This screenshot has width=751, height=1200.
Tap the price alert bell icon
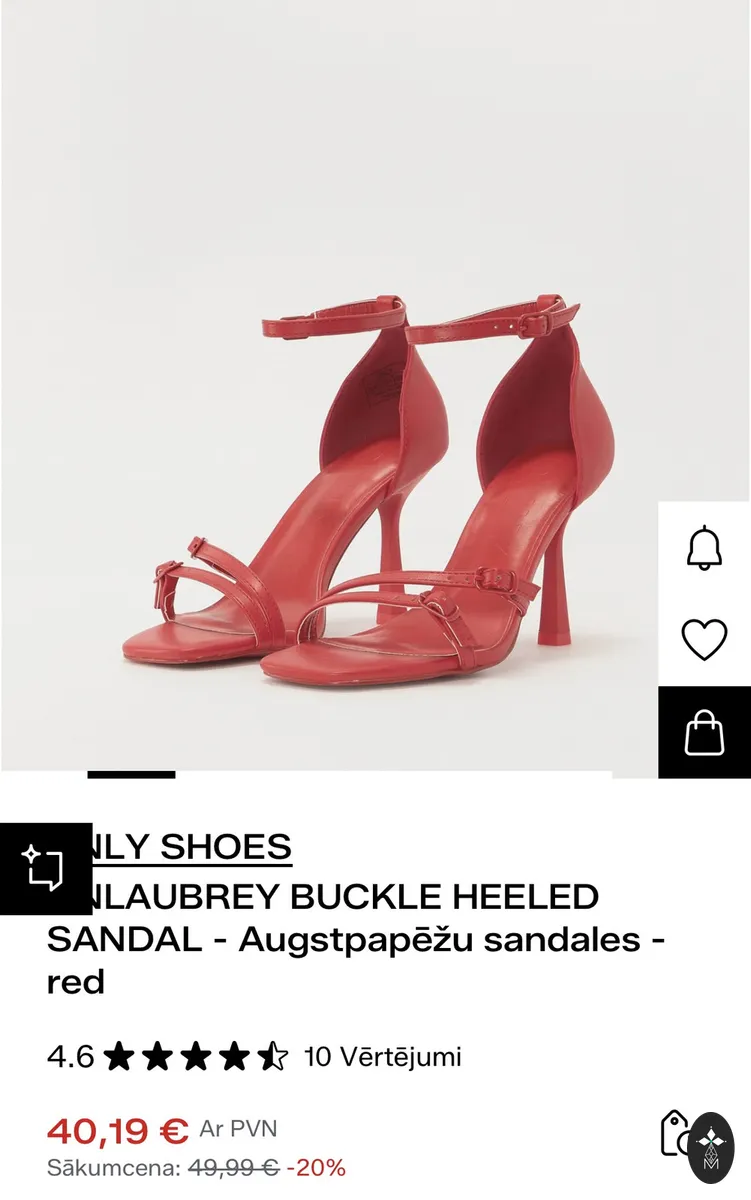pos(704,547)
